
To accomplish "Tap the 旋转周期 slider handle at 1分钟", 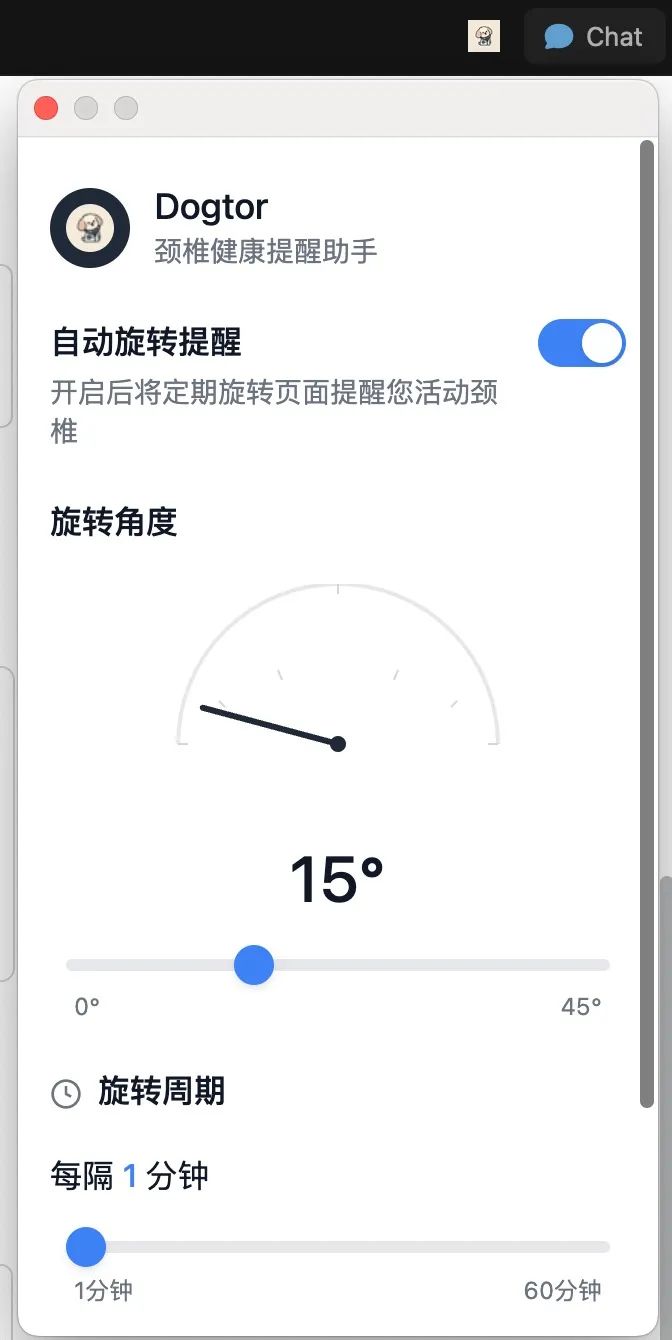I will coord(86,1247).
